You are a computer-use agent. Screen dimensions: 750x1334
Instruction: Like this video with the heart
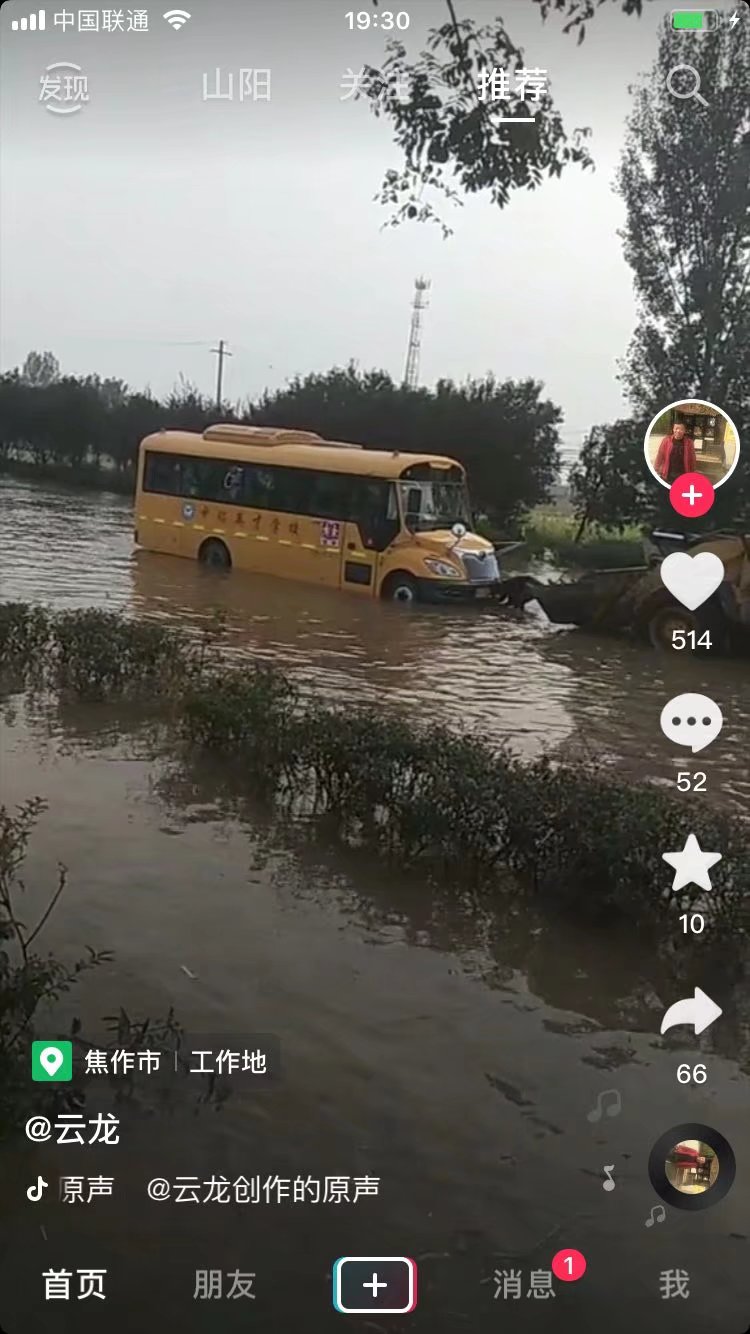691,582
